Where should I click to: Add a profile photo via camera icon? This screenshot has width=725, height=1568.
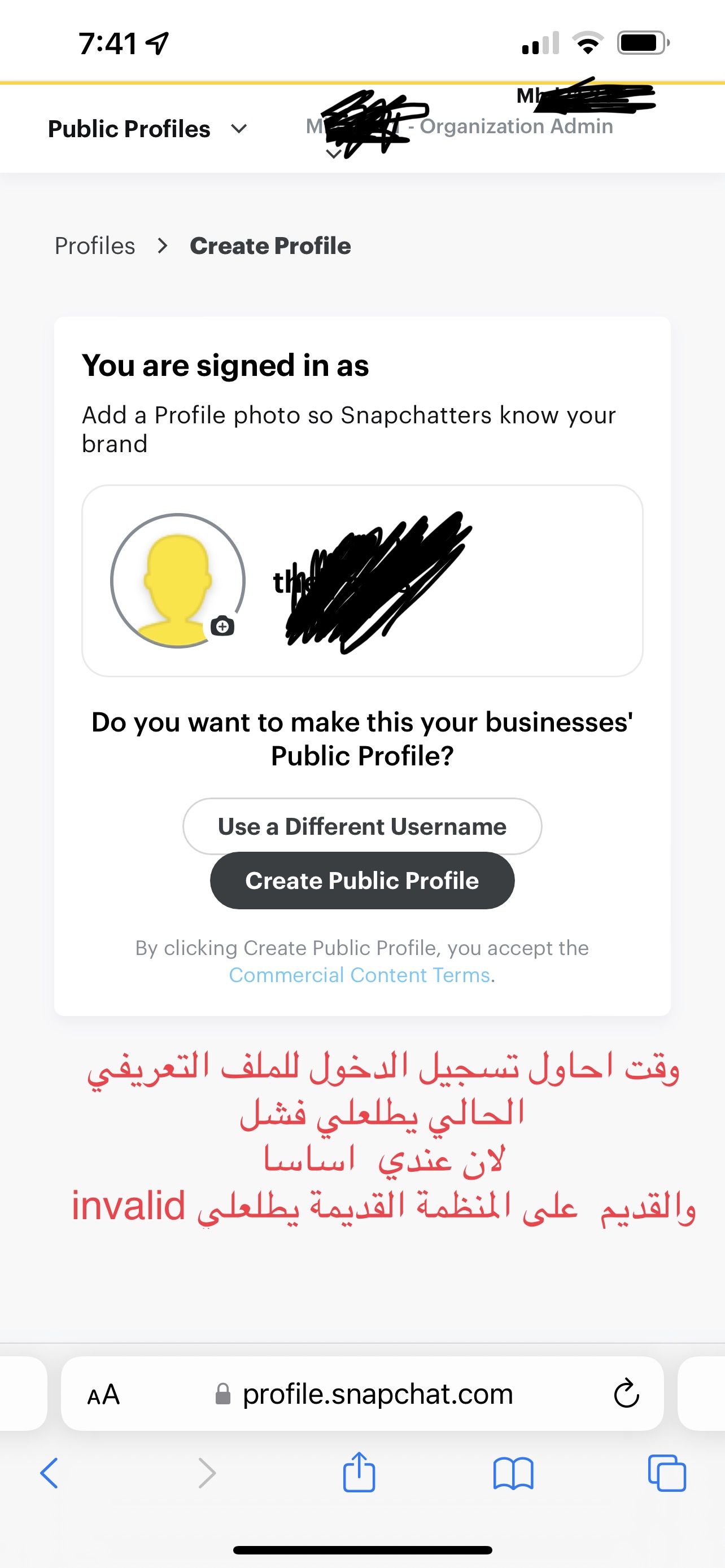tap(222, 626)
